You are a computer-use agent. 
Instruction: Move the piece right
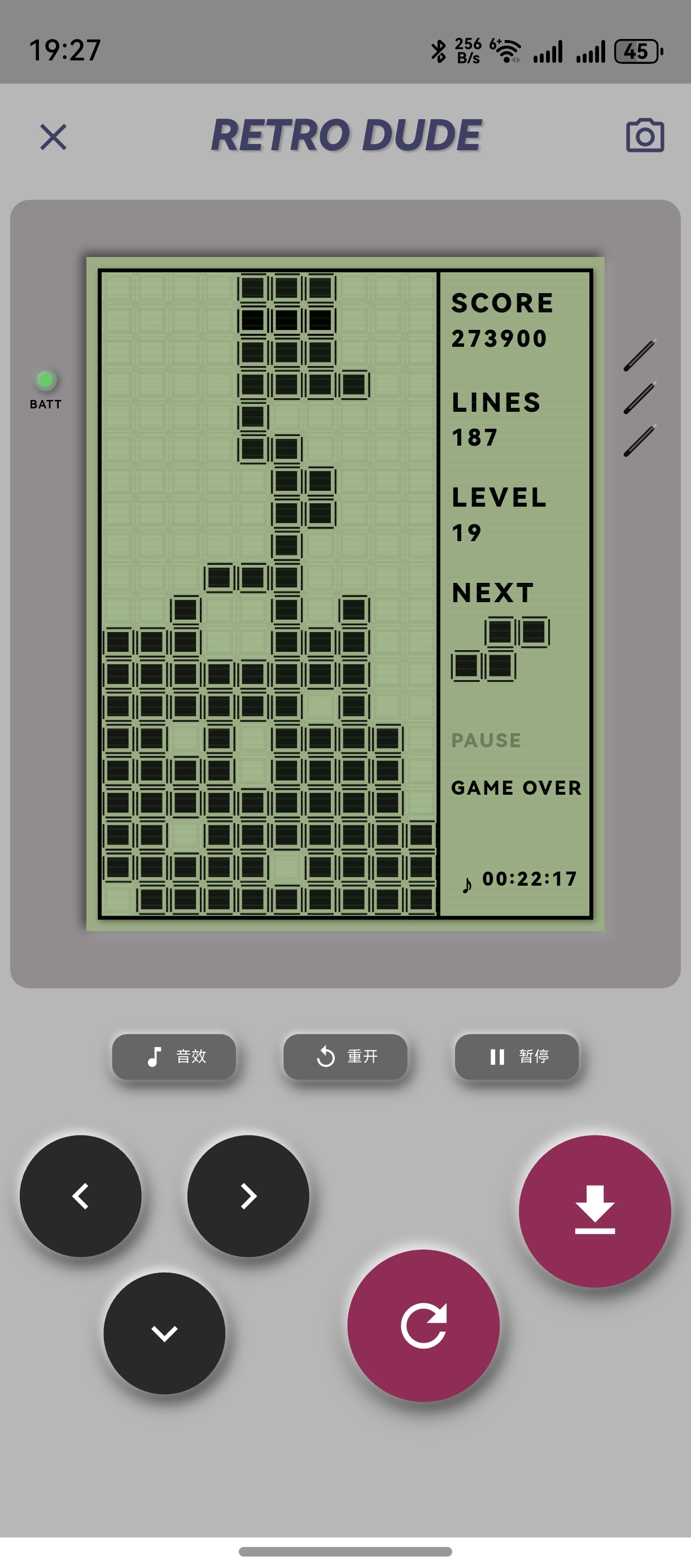pyautogui.click(x=248, y=1195)
